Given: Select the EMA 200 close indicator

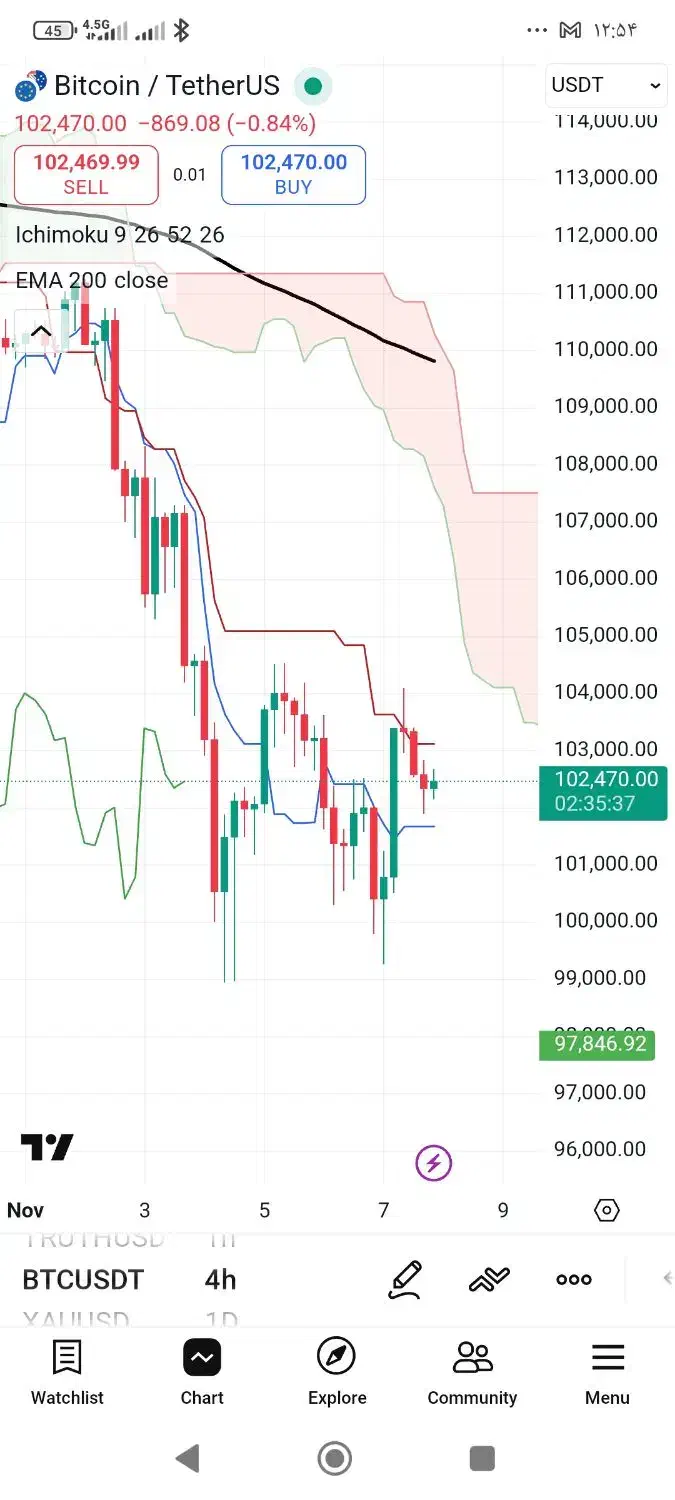Looking at the screenshot, I should [92, 280].
